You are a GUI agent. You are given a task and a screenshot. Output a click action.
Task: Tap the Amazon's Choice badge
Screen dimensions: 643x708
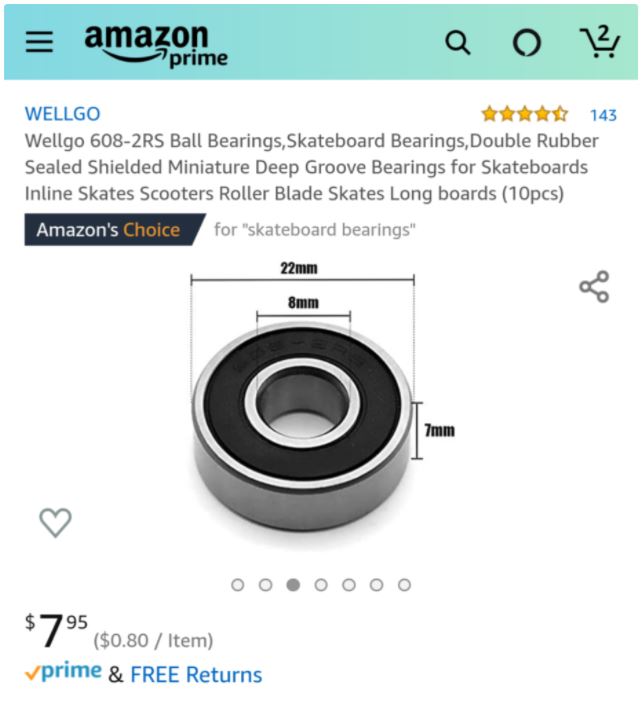tap(110, 230)
